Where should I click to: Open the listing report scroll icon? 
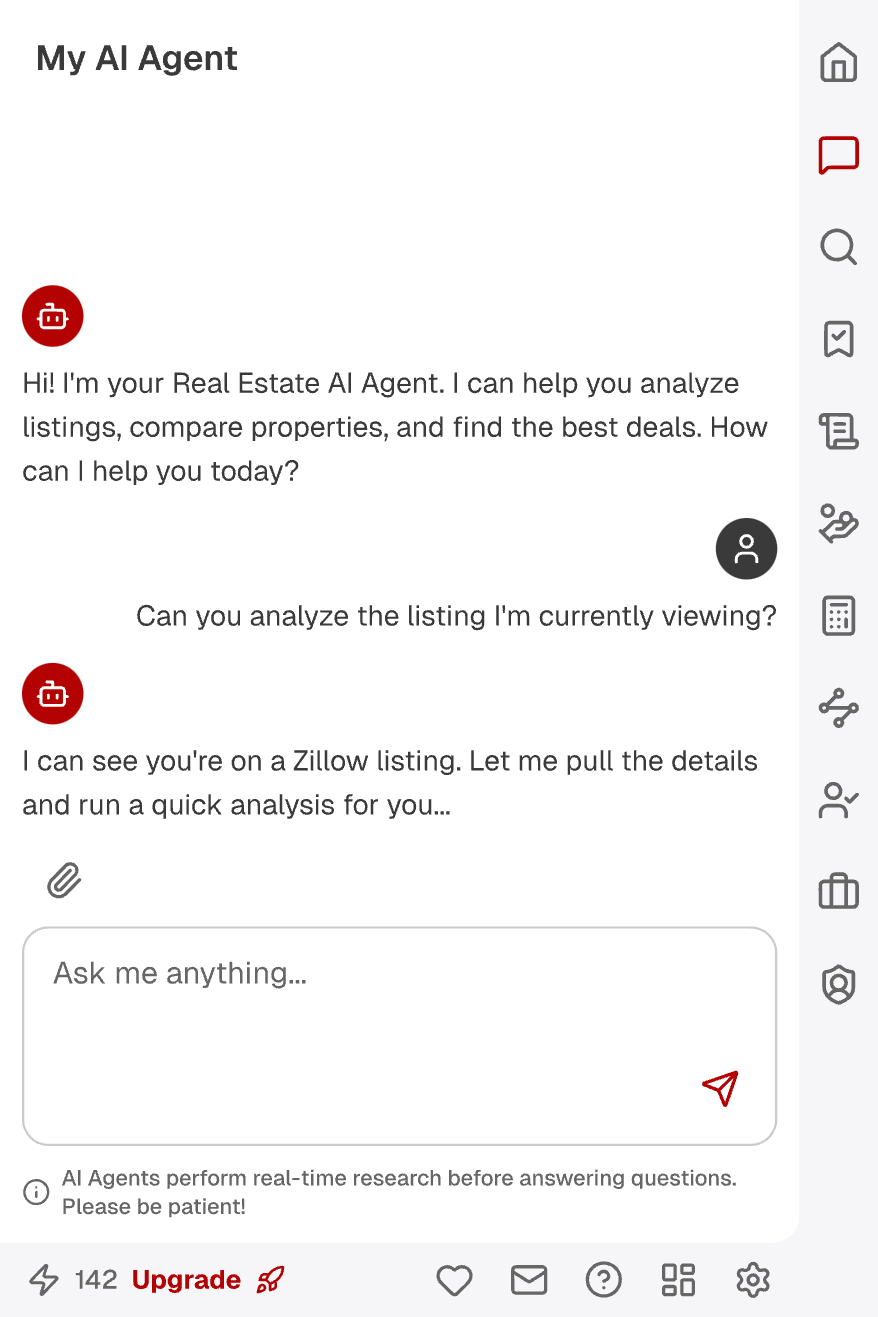click(837, 431)
